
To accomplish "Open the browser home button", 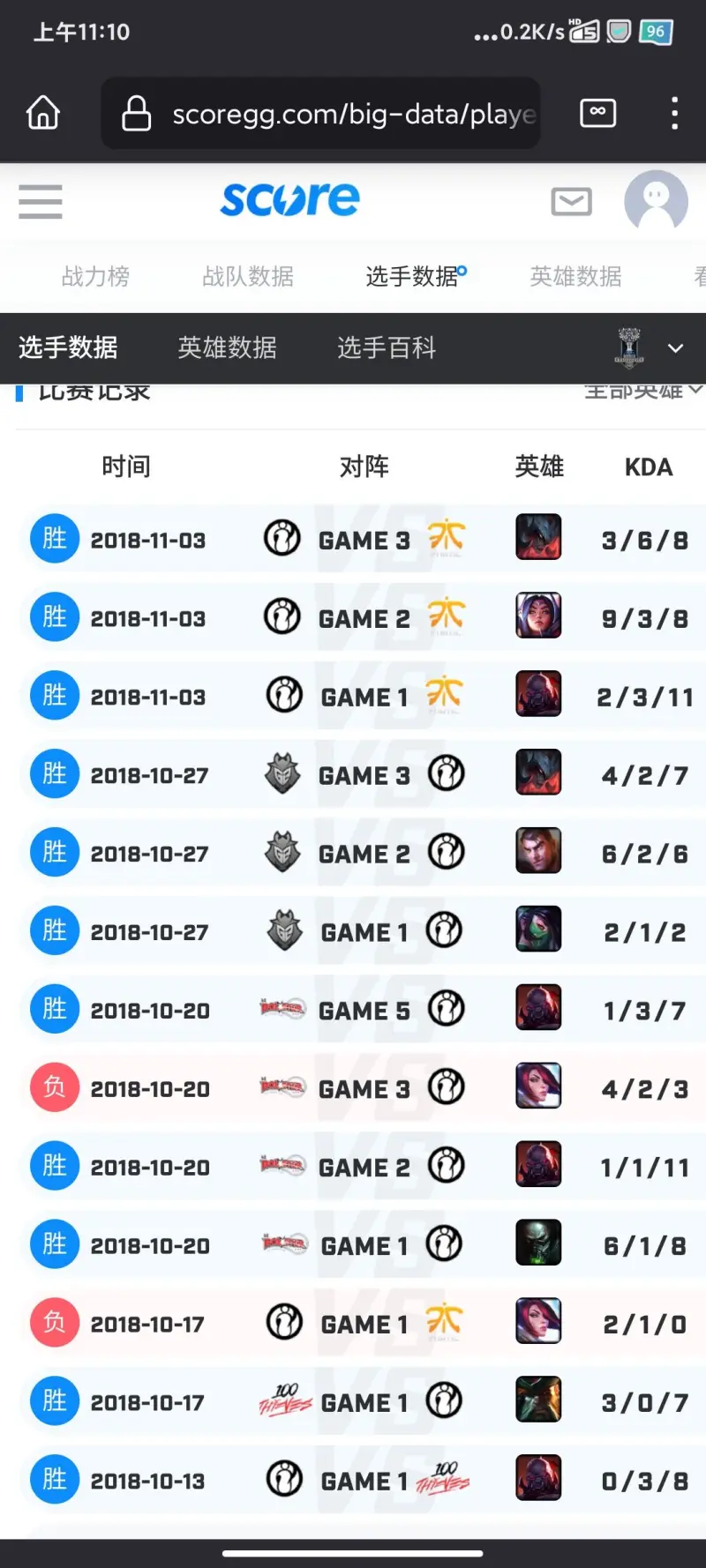I will point(43,113).
